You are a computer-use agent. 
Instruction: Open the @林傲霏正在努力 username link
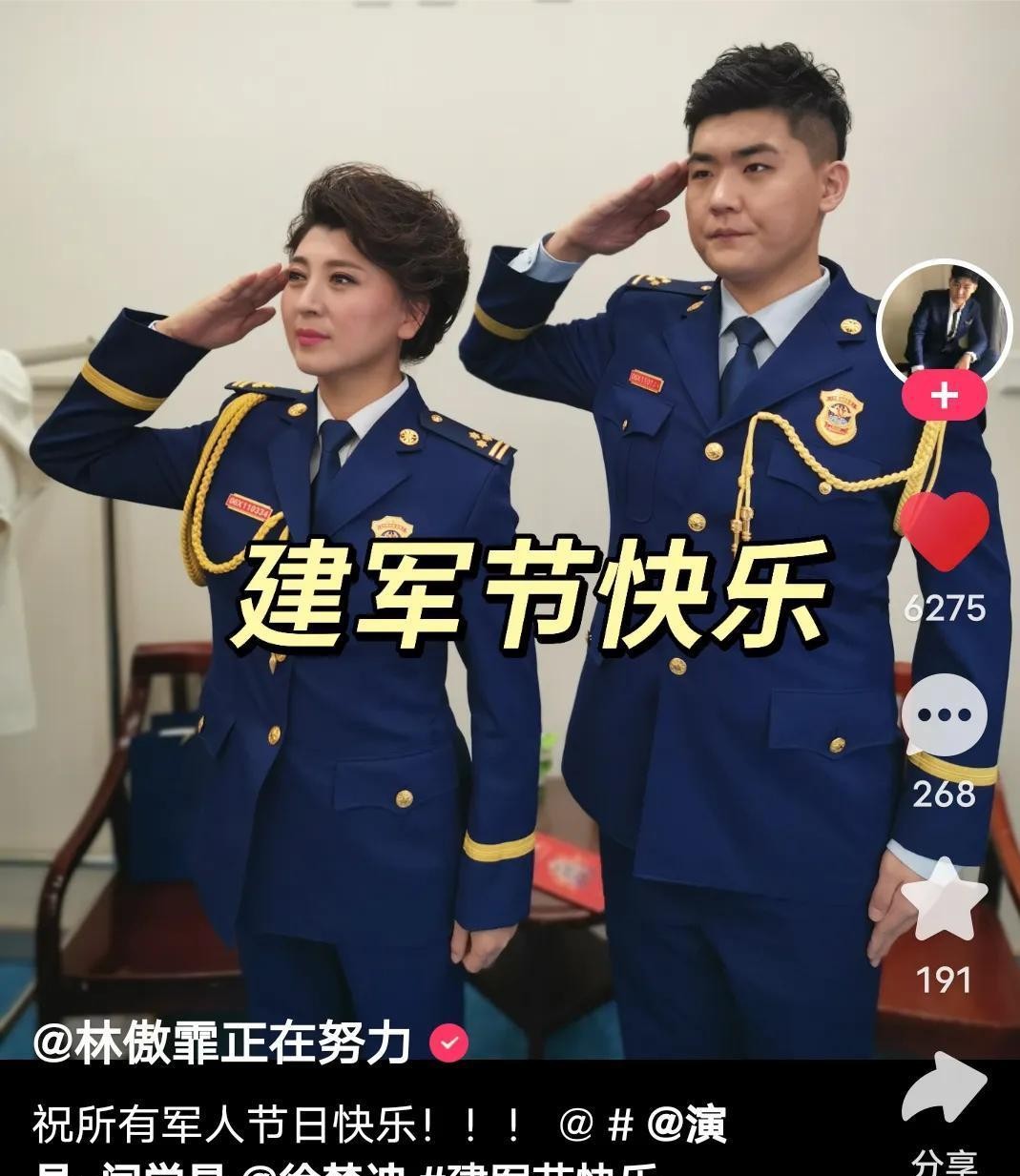tap(221, 1042)
